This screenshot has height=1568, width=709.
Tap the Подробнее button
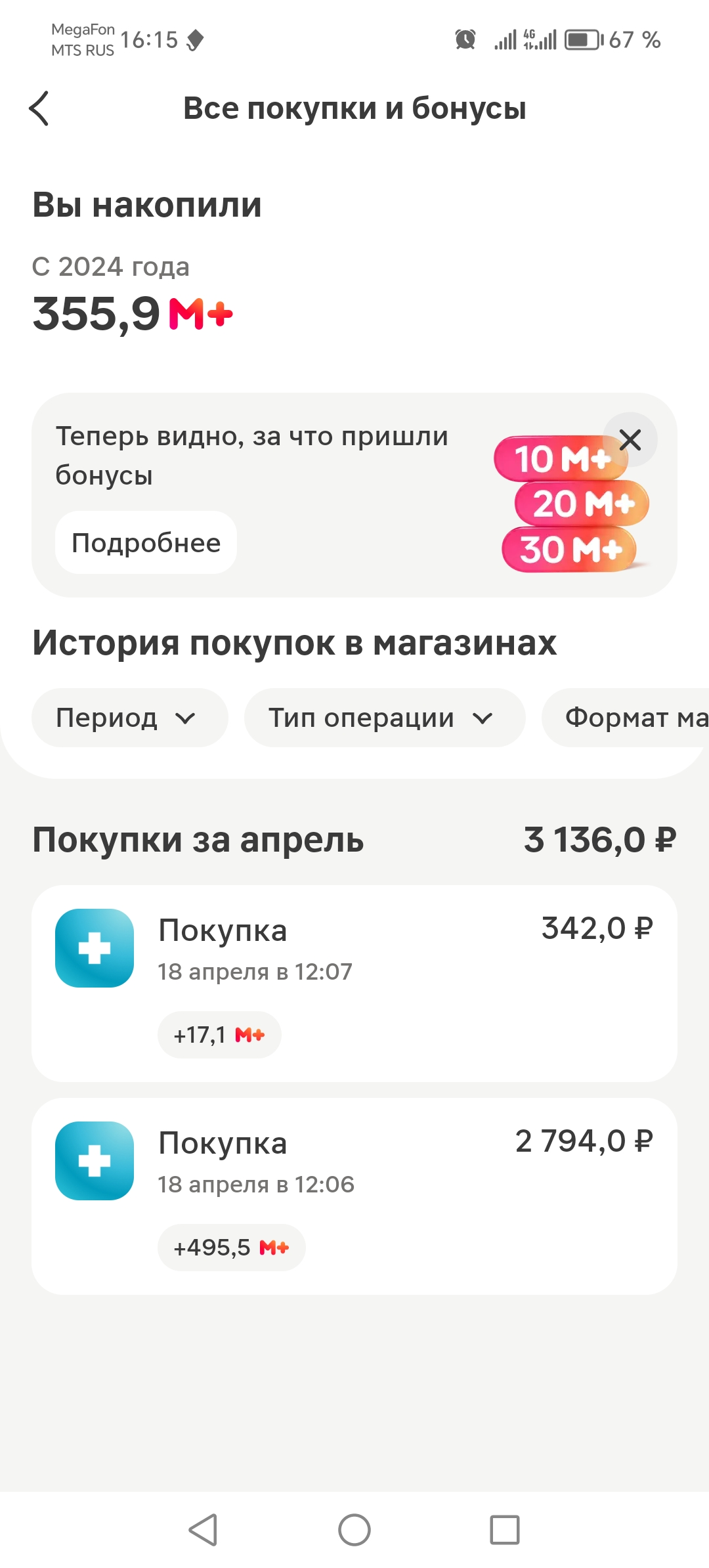(146, 542)
